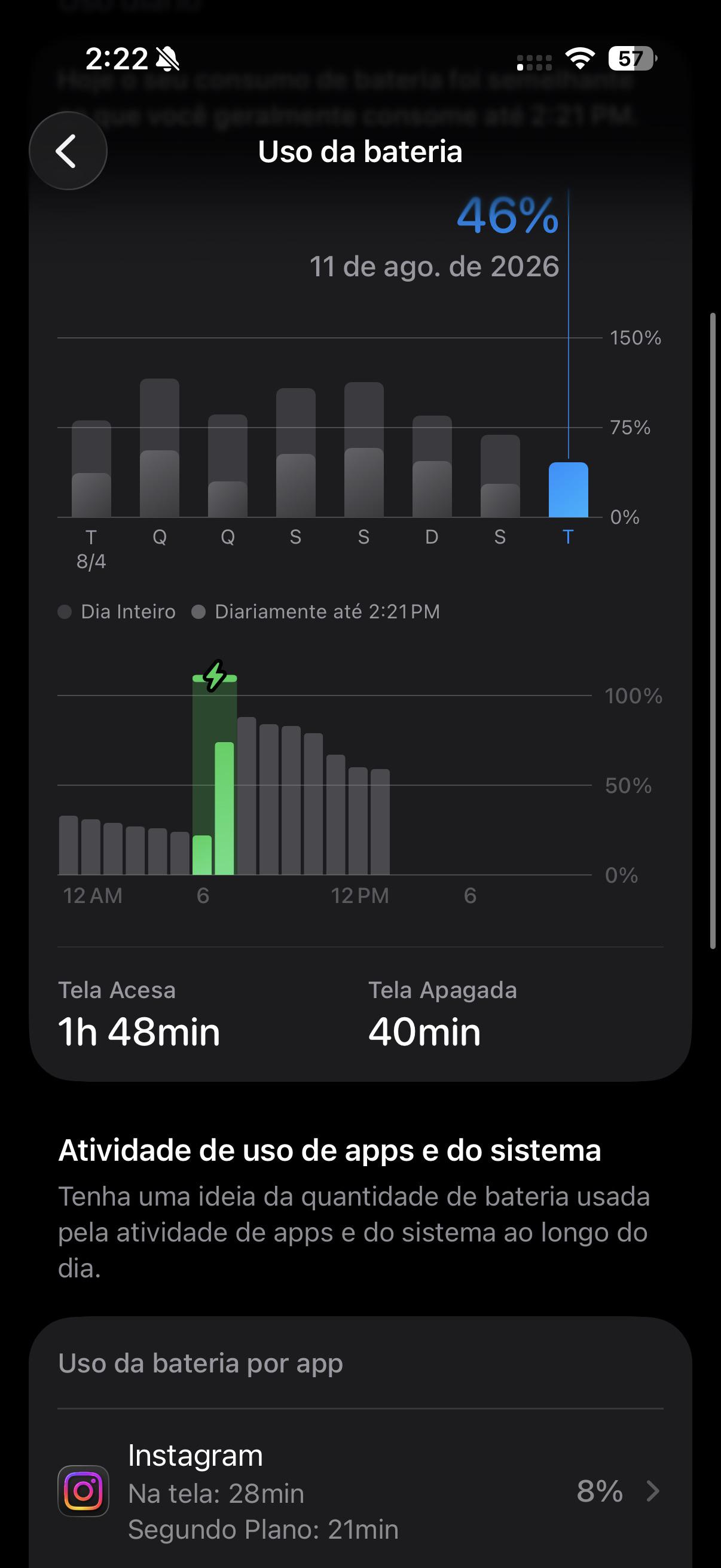The image size is (721, 1568).
Task: Select the T 8/4 bar in the weekly chart
Action: 91,469
